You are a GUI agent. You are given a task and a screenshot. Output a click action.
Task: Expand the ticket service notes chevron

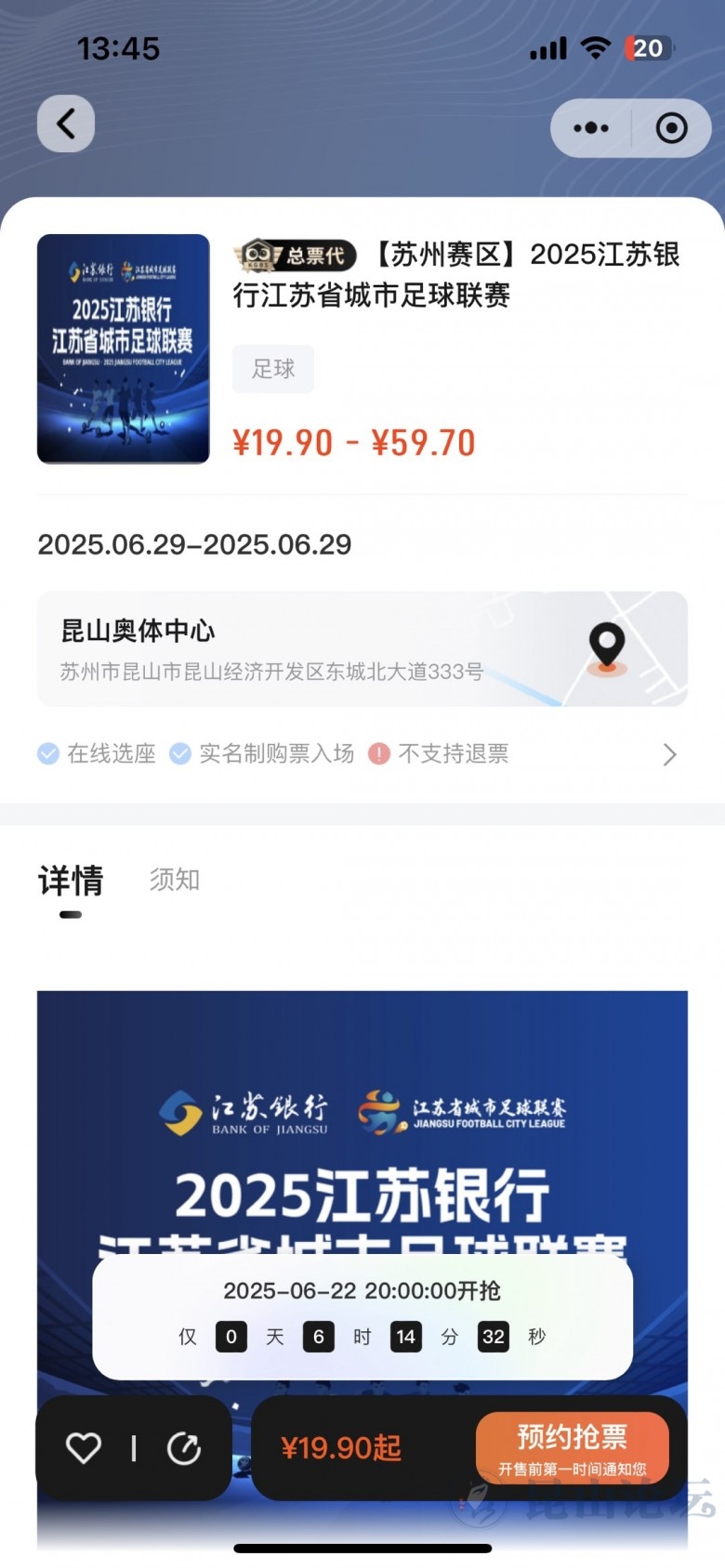(669, 754)
